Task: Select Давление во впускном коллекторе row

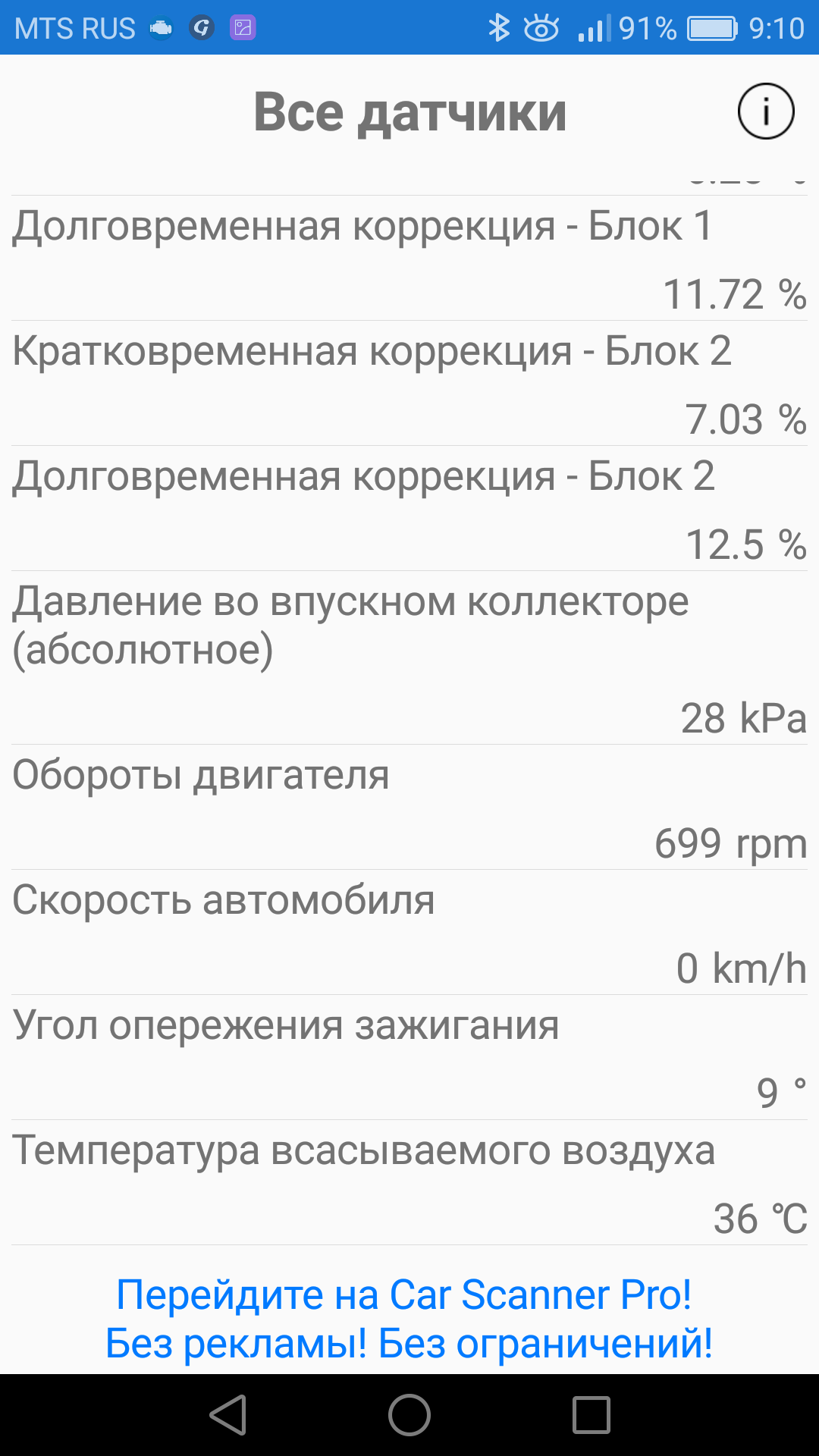Action: click(x=409, y=657)
